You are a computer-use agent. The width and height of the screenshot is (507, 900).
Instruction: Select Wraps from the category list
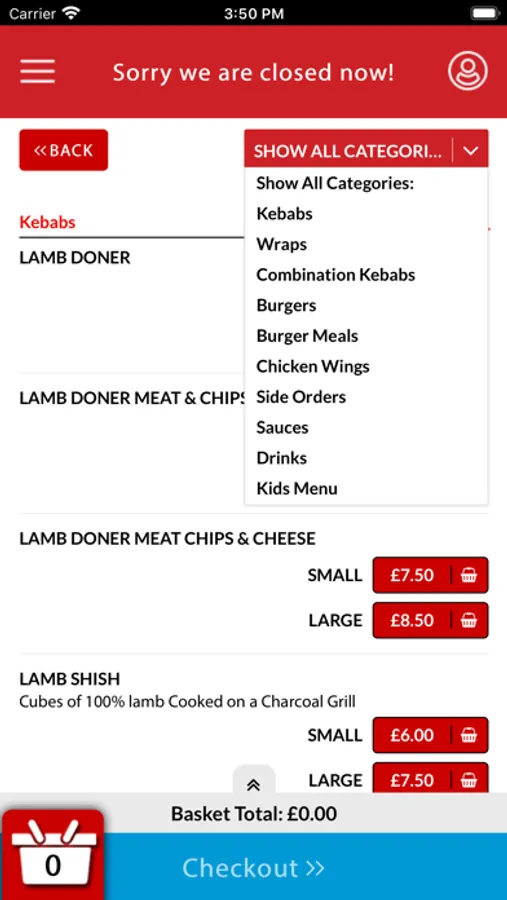[x=281, y=245]
